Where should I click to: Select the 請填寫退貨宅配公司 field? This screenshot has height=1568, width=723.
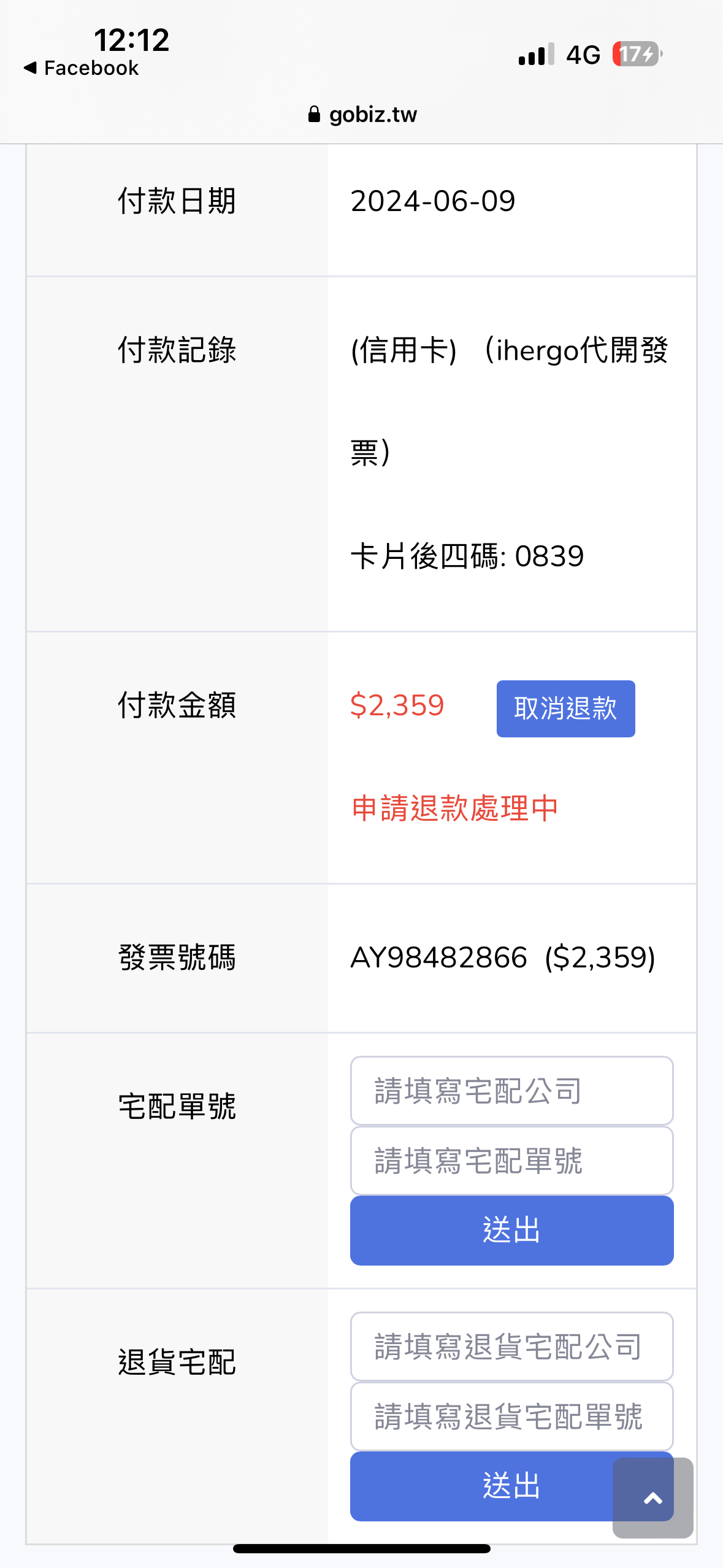pyautogui.click(x=511, y=1347)
